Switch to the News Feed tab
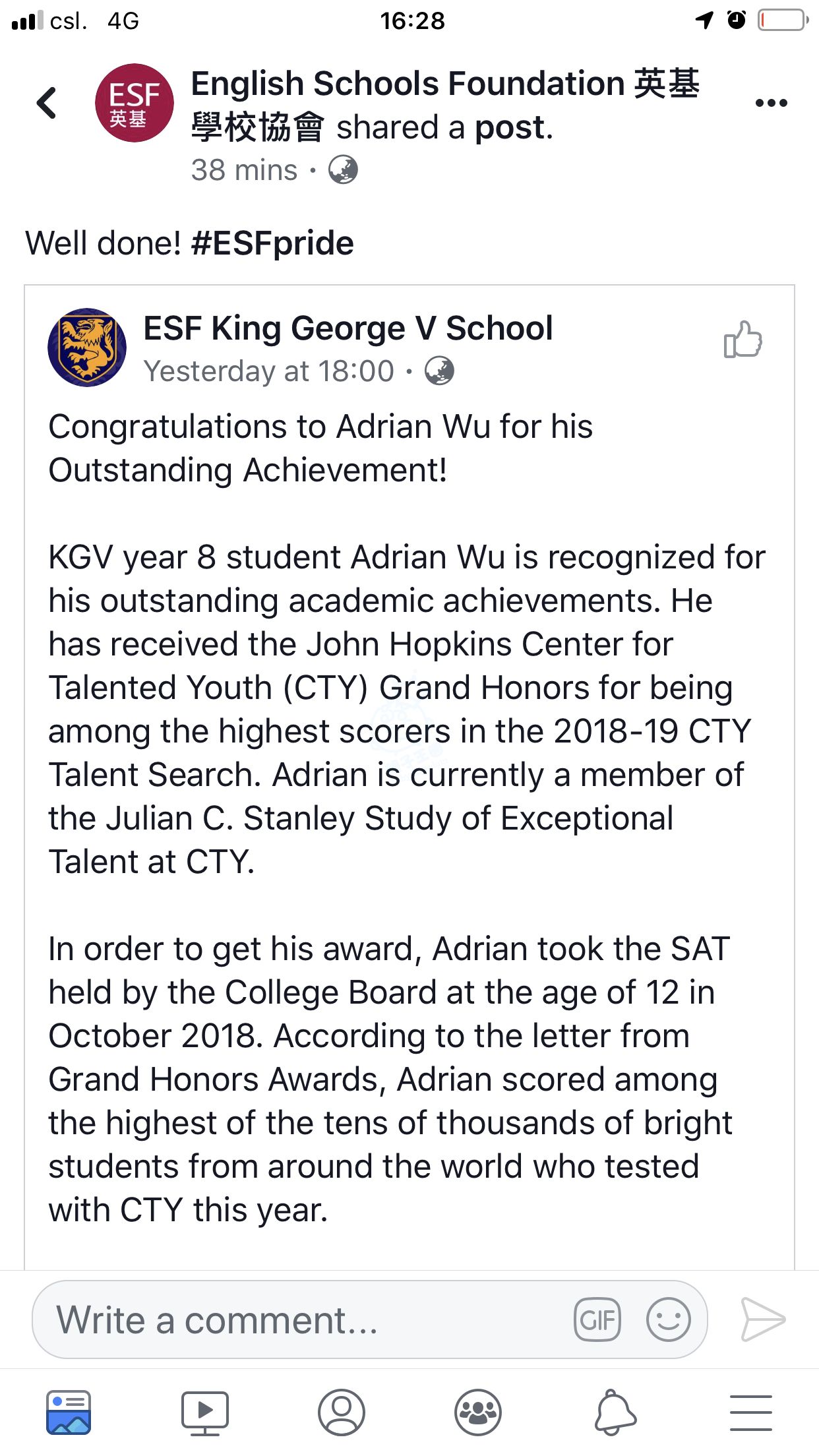Screen dimensions: 819x1456 tap(69, 1412)
